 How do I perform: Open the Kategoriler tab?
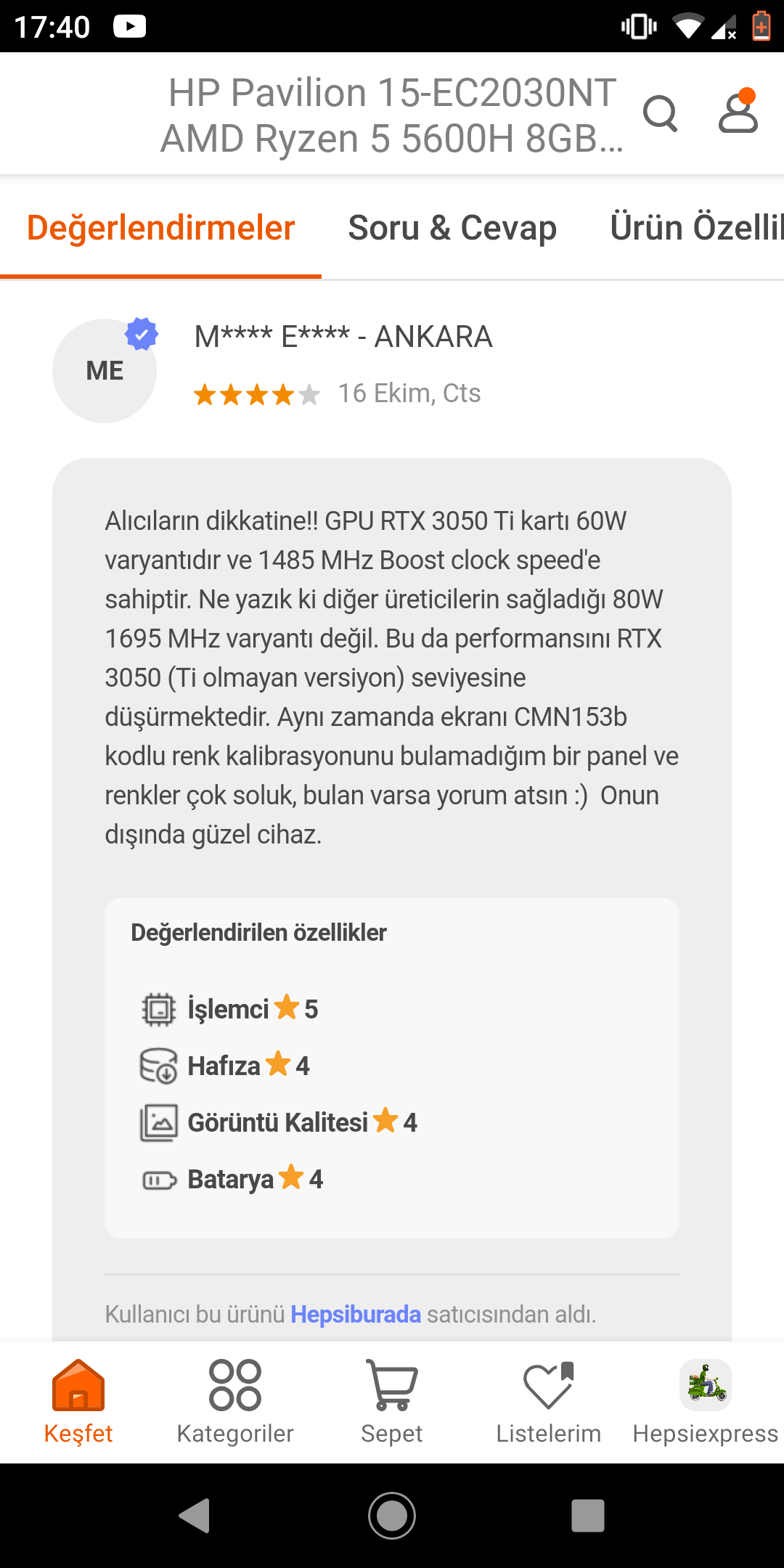pyautogui.click(x=235, y=1402)
